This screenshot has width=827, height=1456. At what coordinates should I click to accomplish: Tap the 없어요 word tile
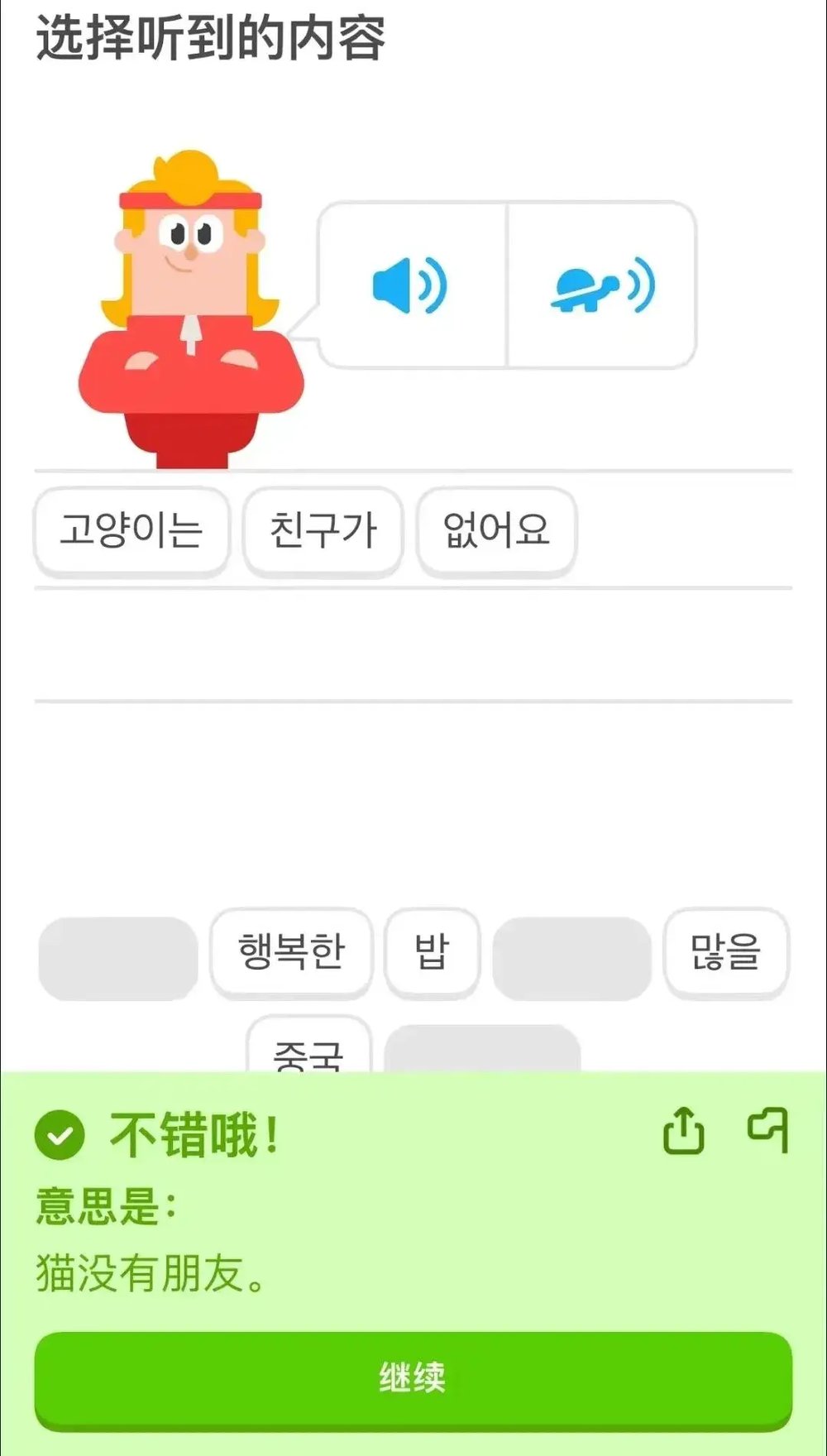coord(496,530)
